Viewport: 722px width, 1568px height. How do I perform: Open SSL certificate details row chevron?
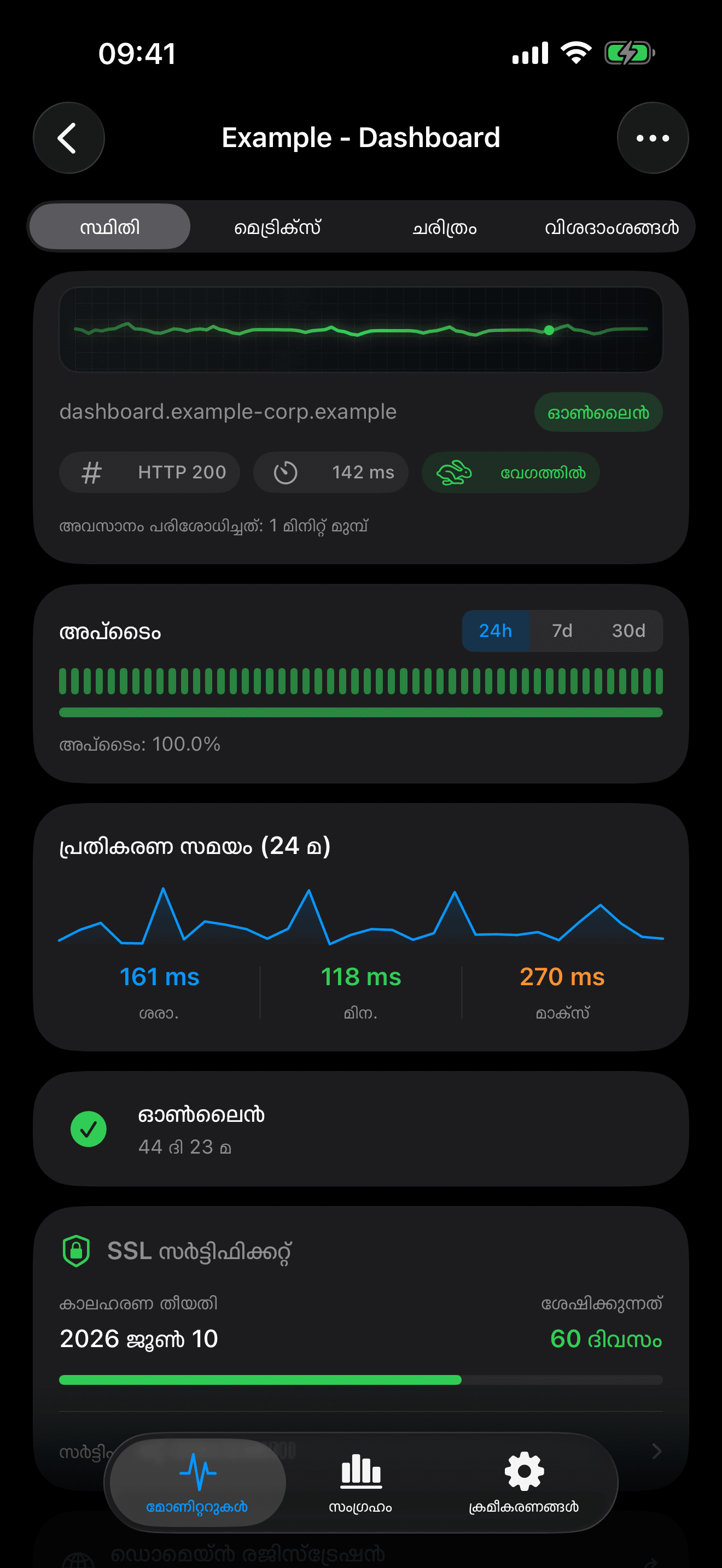pos(655,1451)
